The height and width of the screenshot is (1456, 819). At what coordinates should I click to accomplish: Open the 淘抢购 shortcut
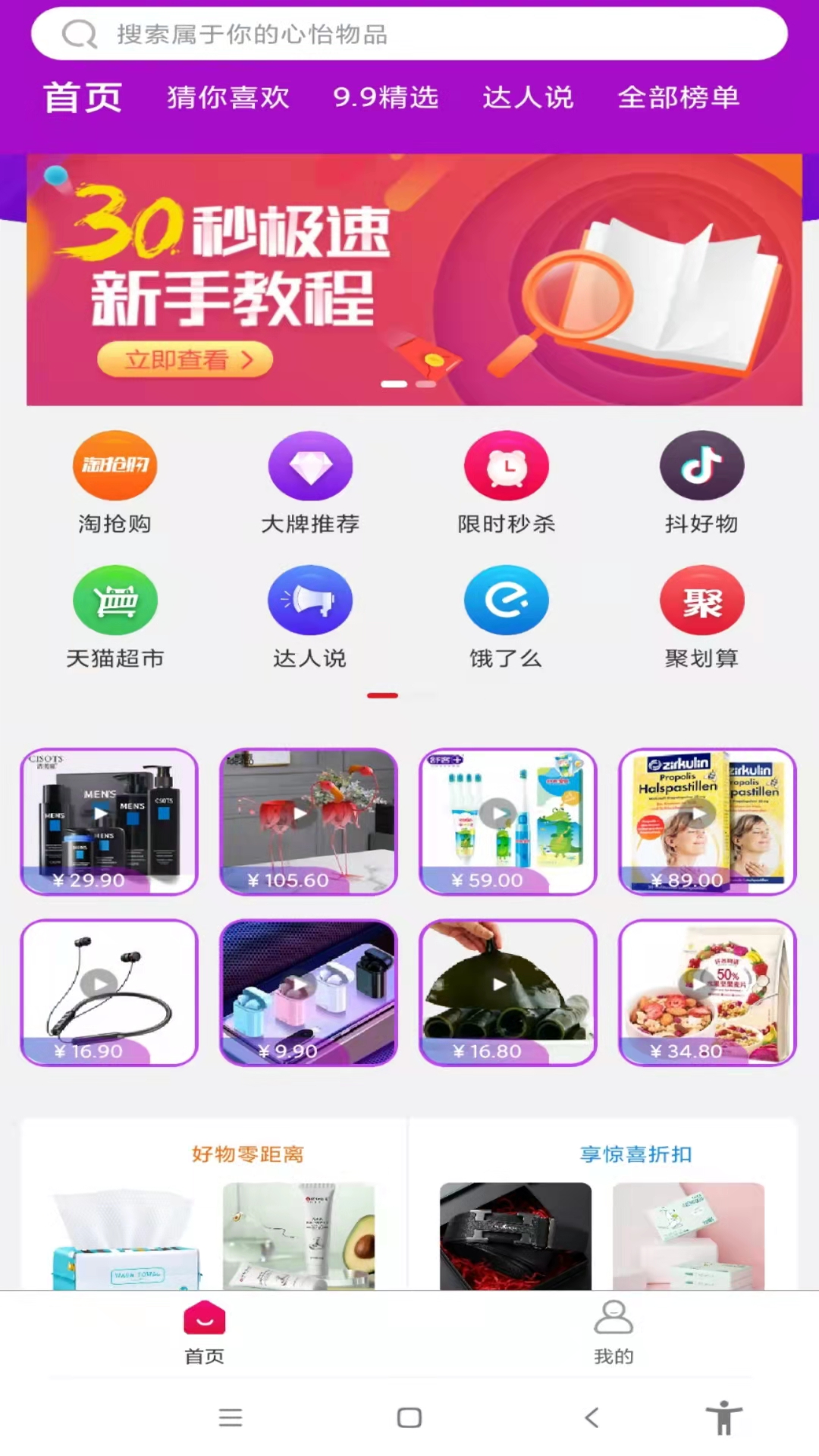(115, 481)
